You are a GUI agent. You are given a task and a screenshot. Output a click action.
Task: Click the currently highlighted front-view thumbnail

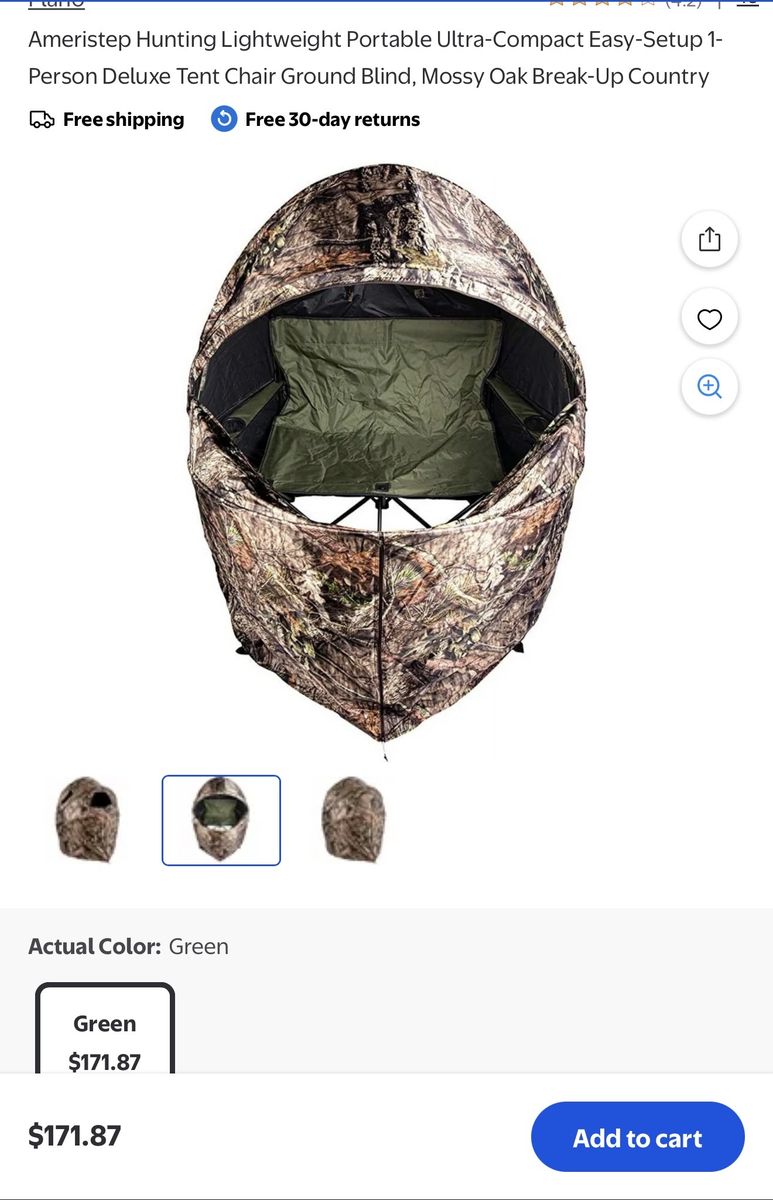coord(220,820)
